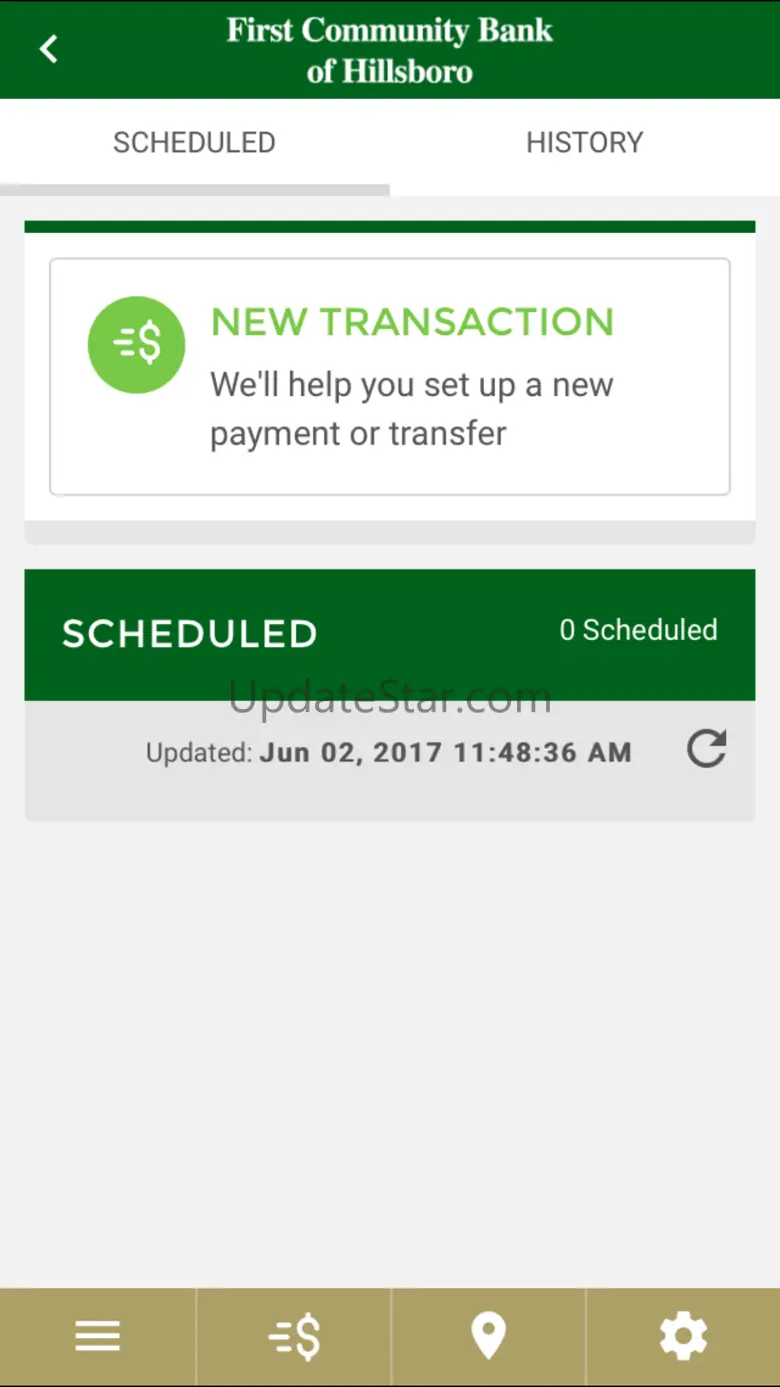The width and height of the screenshot is (780, 1387).
Task: Select the Scheduled tab
Action: [194, 143]
